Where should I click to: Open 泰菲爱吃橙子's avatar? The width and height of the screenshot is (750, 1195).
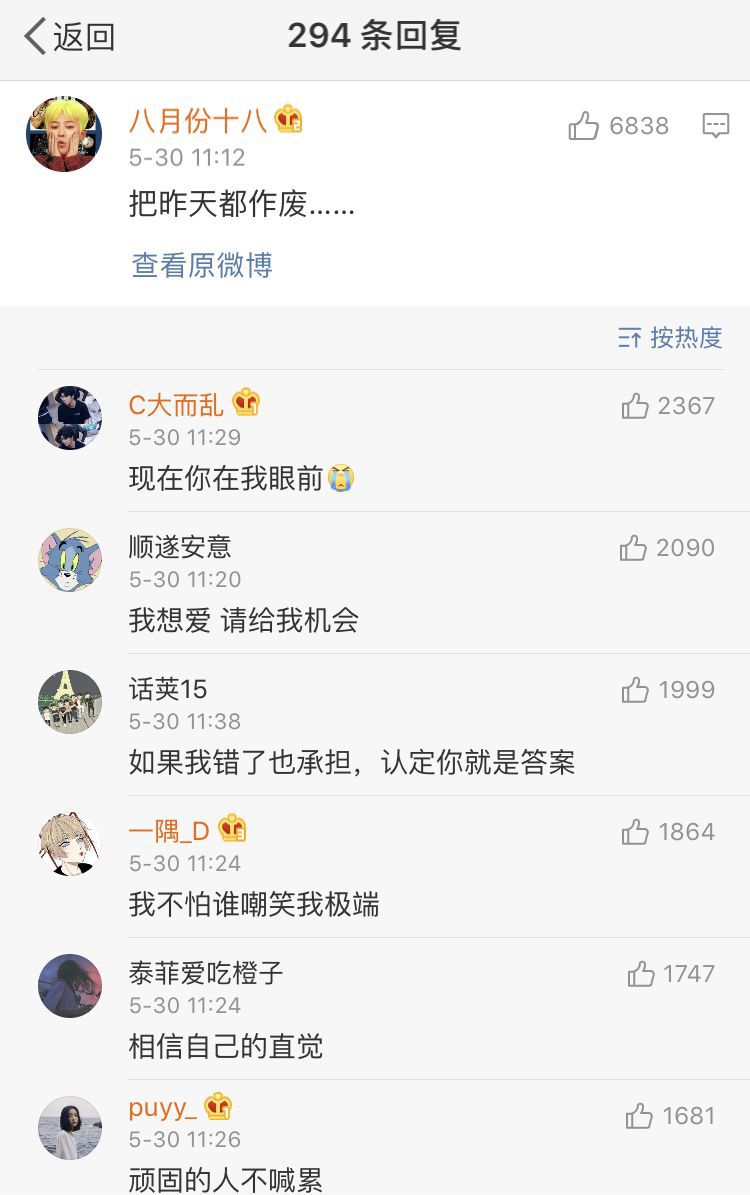(70, 986)
